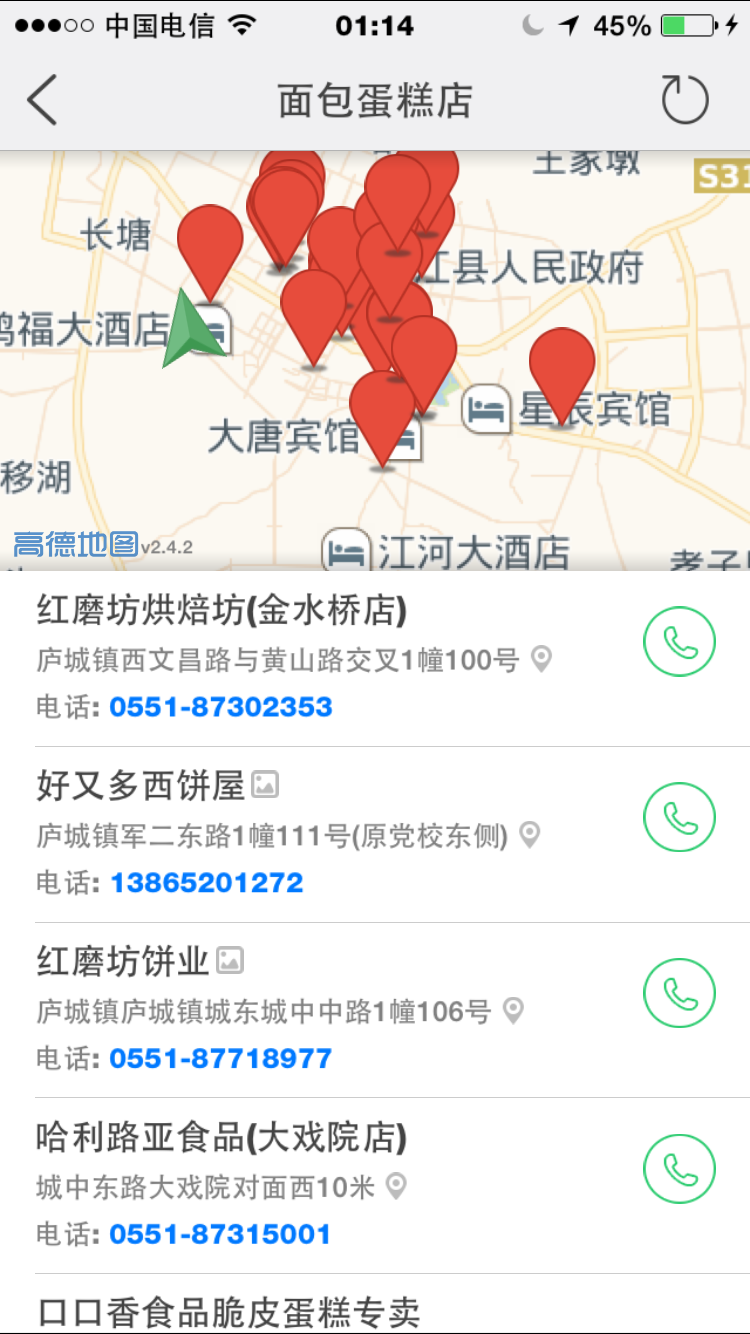The width and height of the screenshot is (750, 1334).
Task: Select the red map pin beside 大唐宾馆
Action: click(x=382, y=410)
